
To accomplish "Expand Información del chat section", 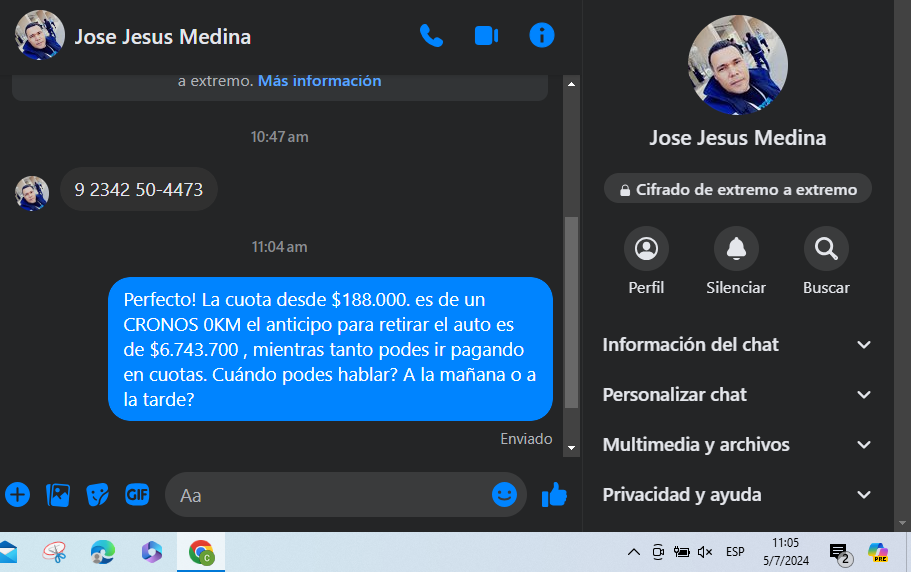I will [x=738, y=345].
